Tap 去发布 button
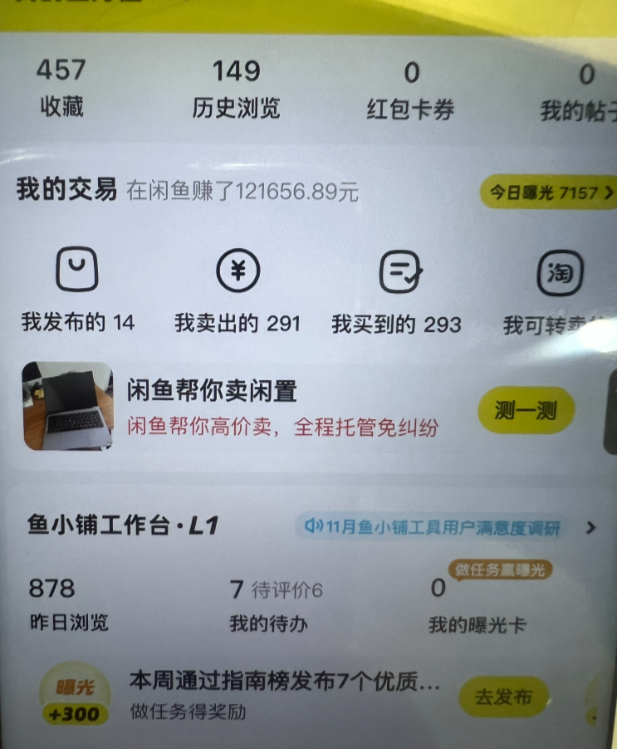Screen dimensions: 617x749 pos(503,697)
